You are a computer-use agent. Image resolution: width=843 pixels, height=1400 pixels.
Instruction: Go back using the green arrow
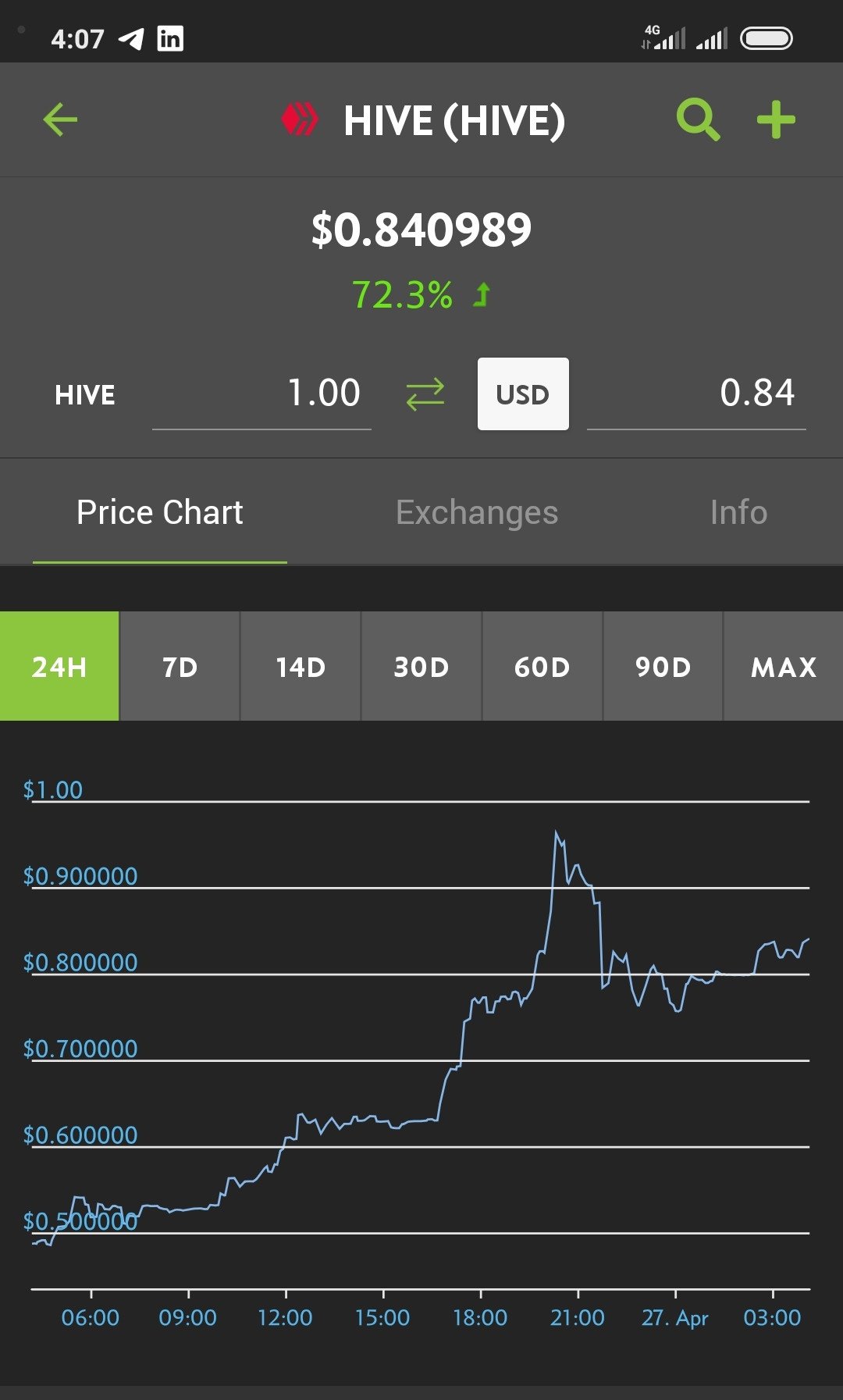60,120
